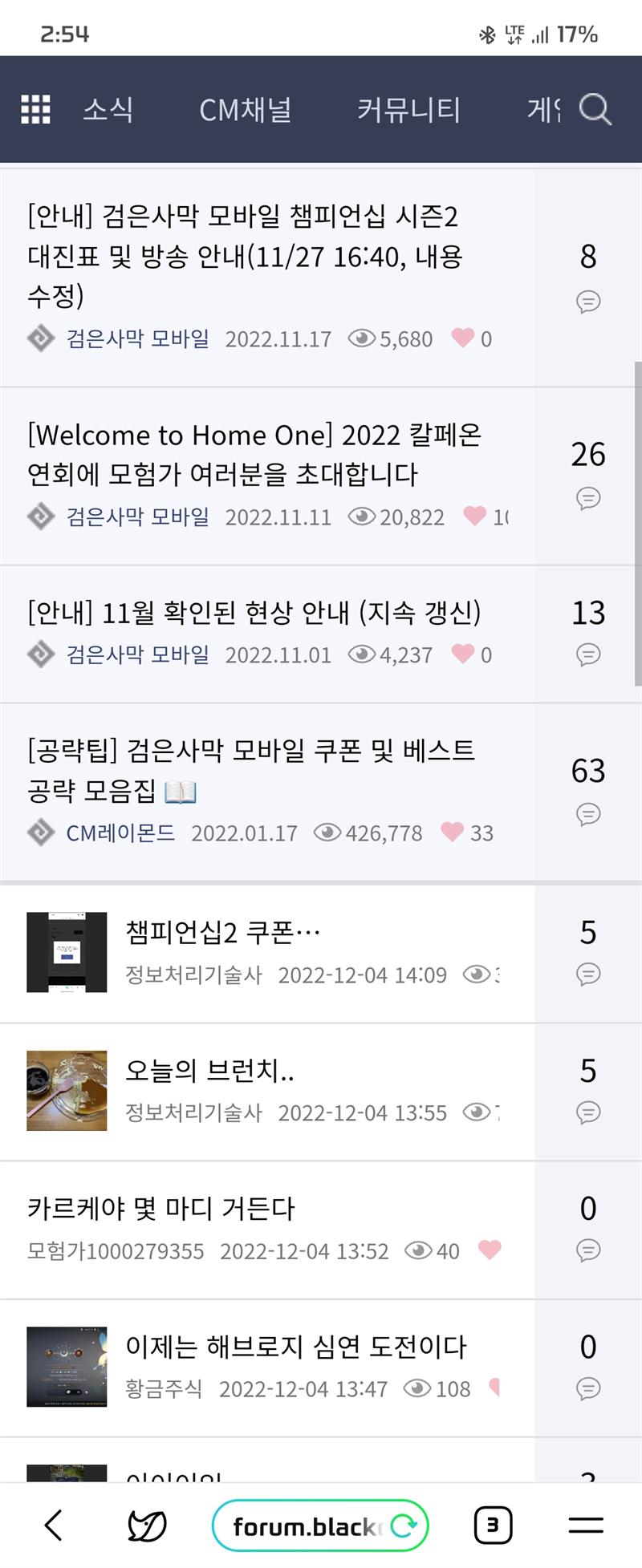
Task: Tap the forum.black address bar
Action: pos(305,1525)
